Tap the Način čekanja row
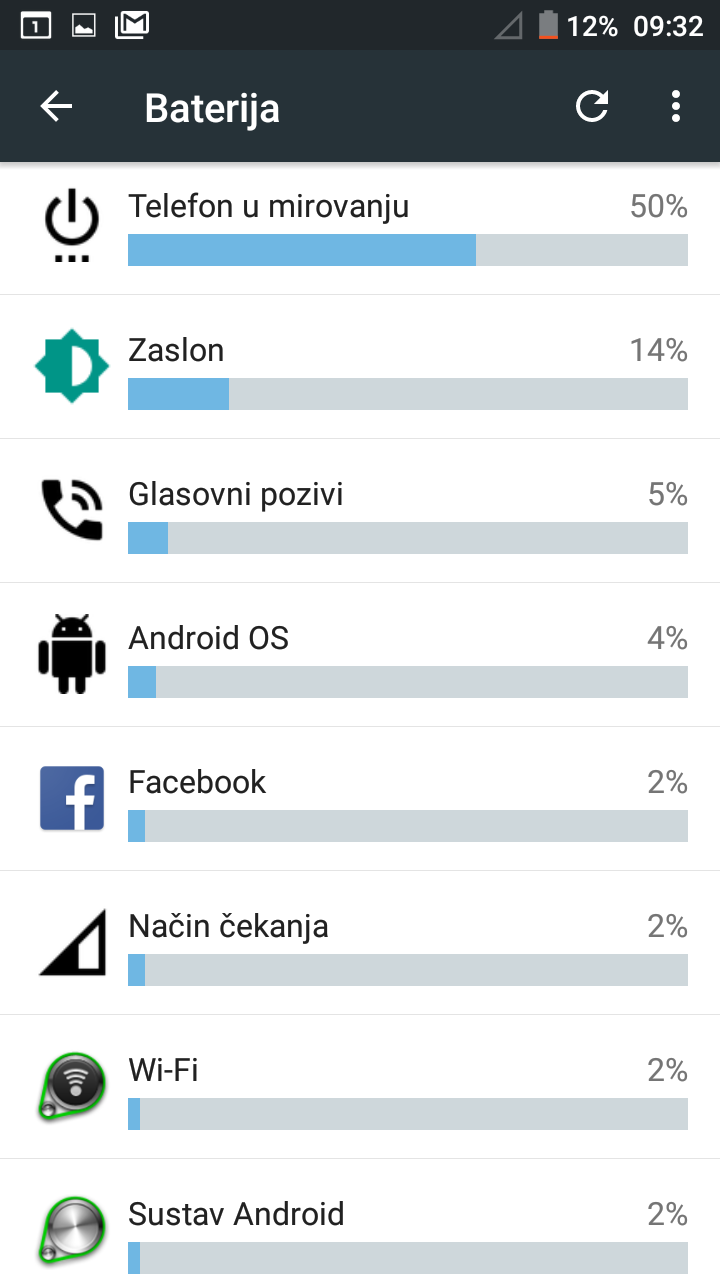 (360, 943)
